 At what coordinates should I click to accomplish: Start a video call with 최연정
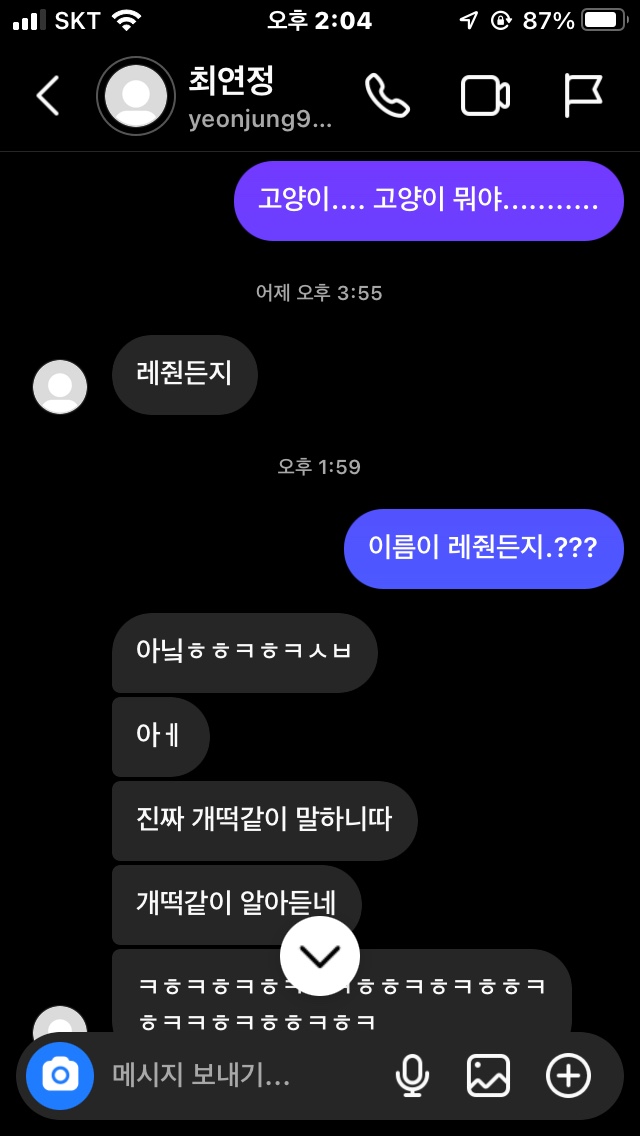(x=485, y=96)
